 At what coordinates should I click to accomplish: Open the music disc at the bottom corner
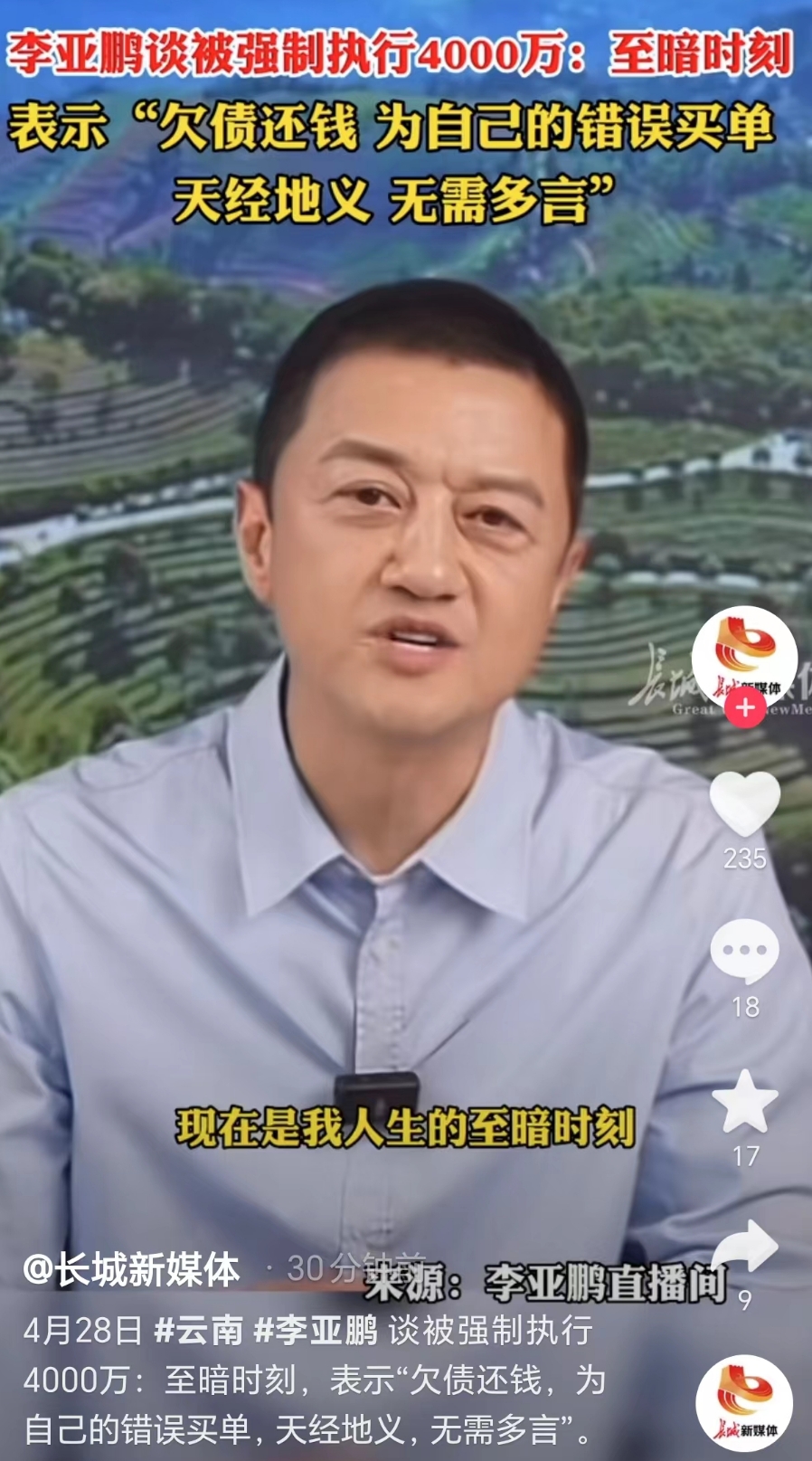click(x=744, y=1403)
